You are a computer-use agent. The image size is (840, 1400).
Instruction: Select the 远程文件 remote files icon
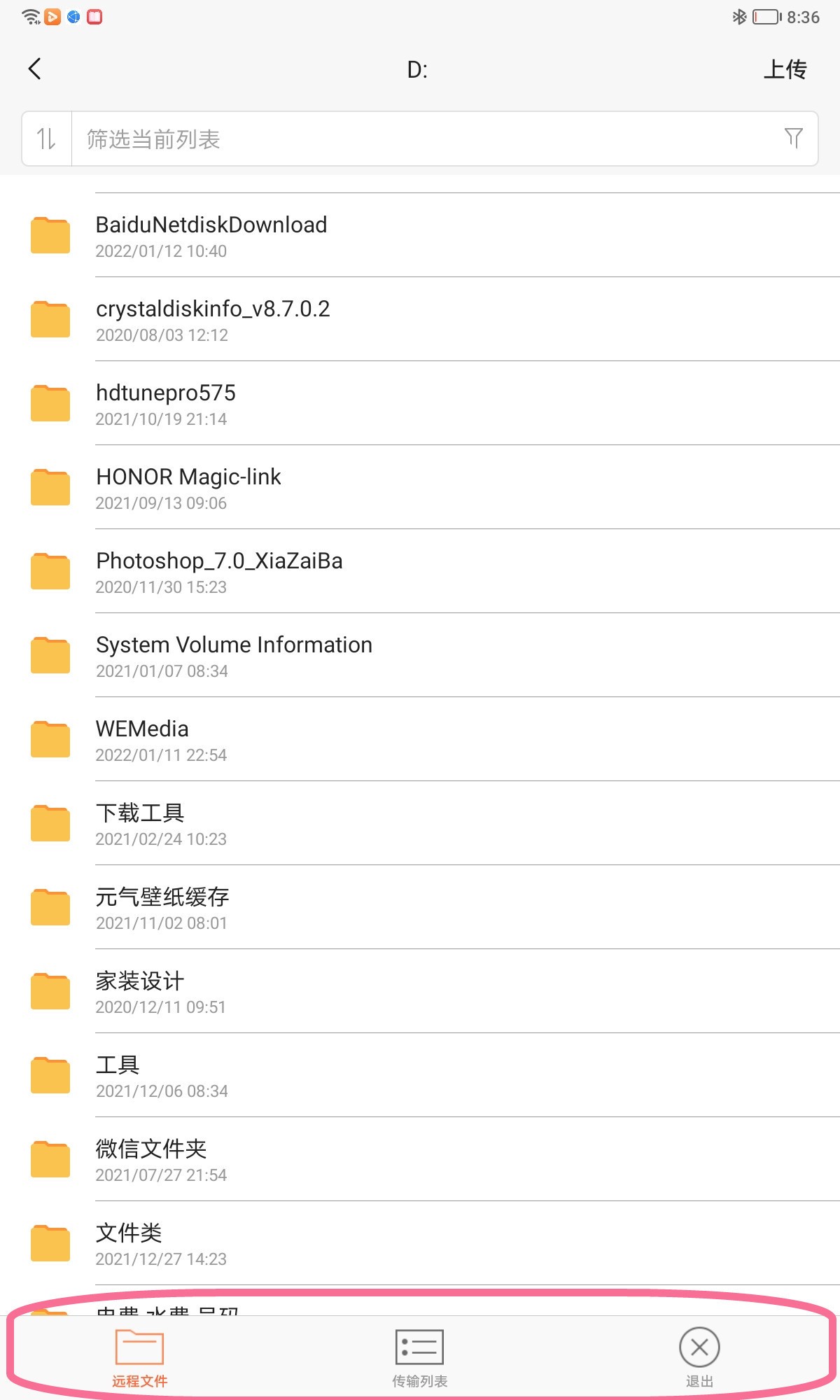click(139, 1345)
